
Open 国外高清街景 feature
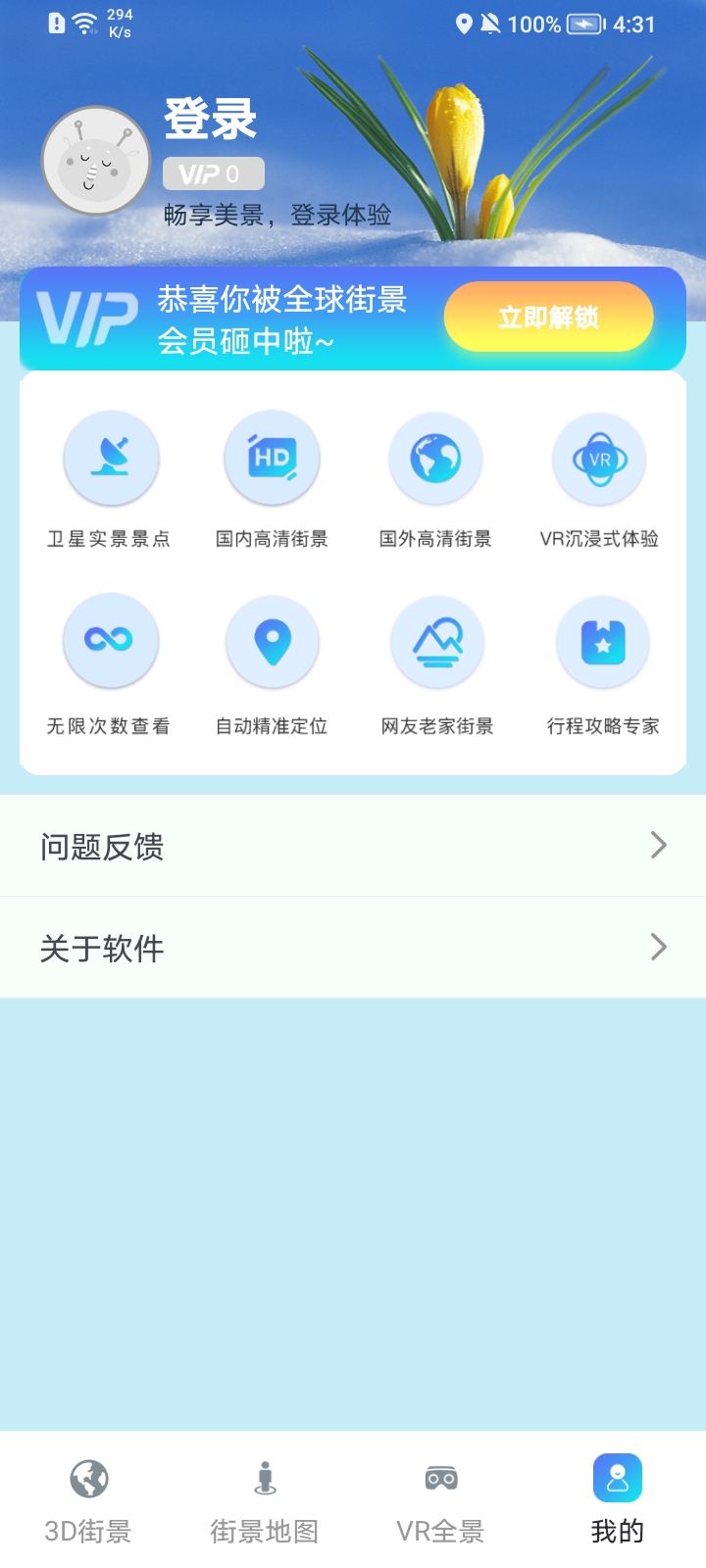[x=435, y=480]
